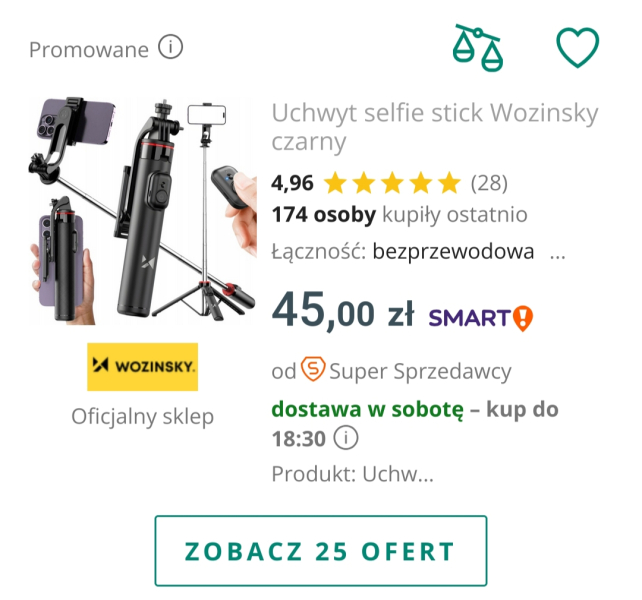Screen dimensions: 642x600
Task: Add selfie stick to comparison
Action: click(x=477, y=46)
